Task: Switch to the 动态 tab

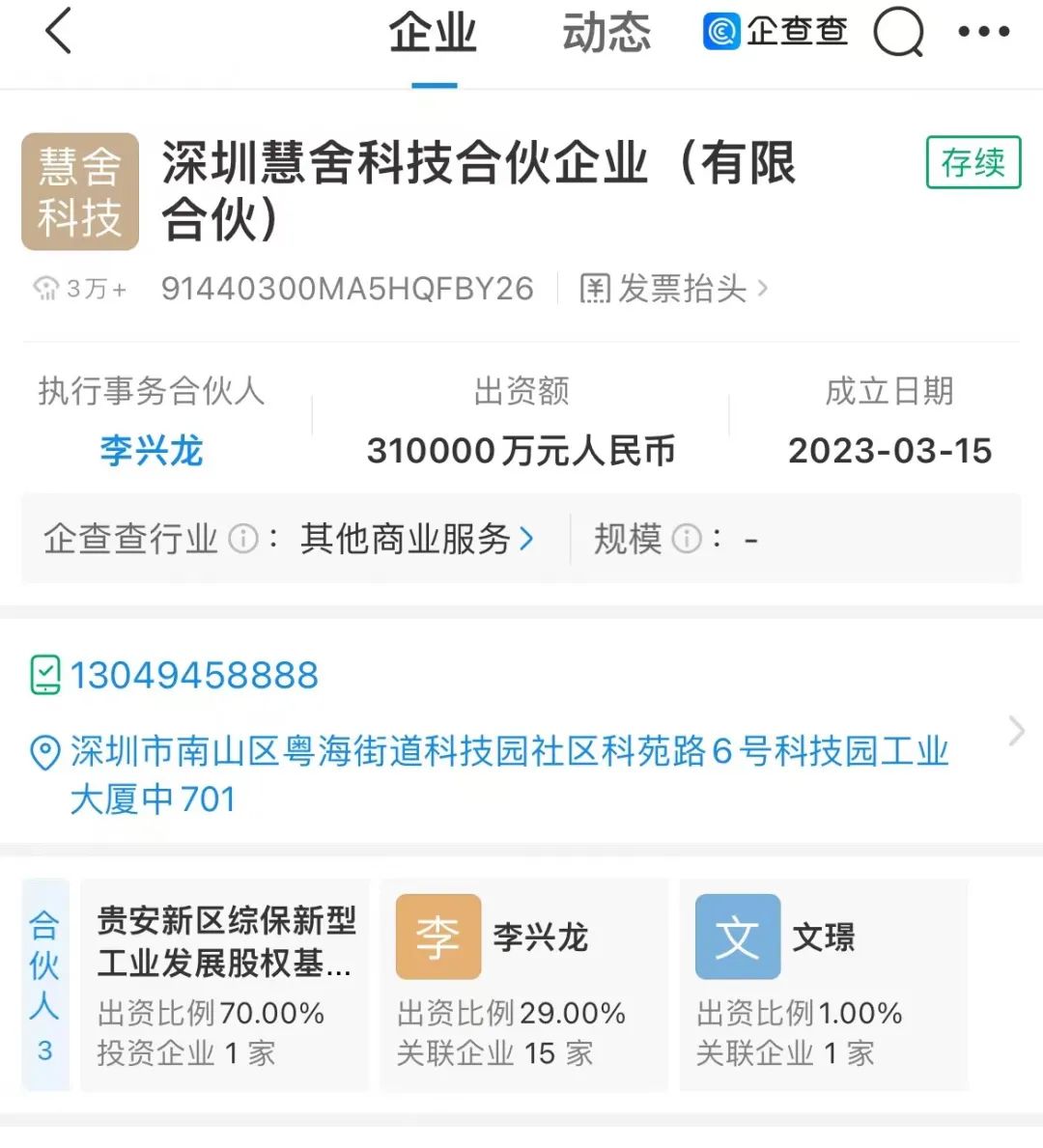Action: click(x=606, y=33)
